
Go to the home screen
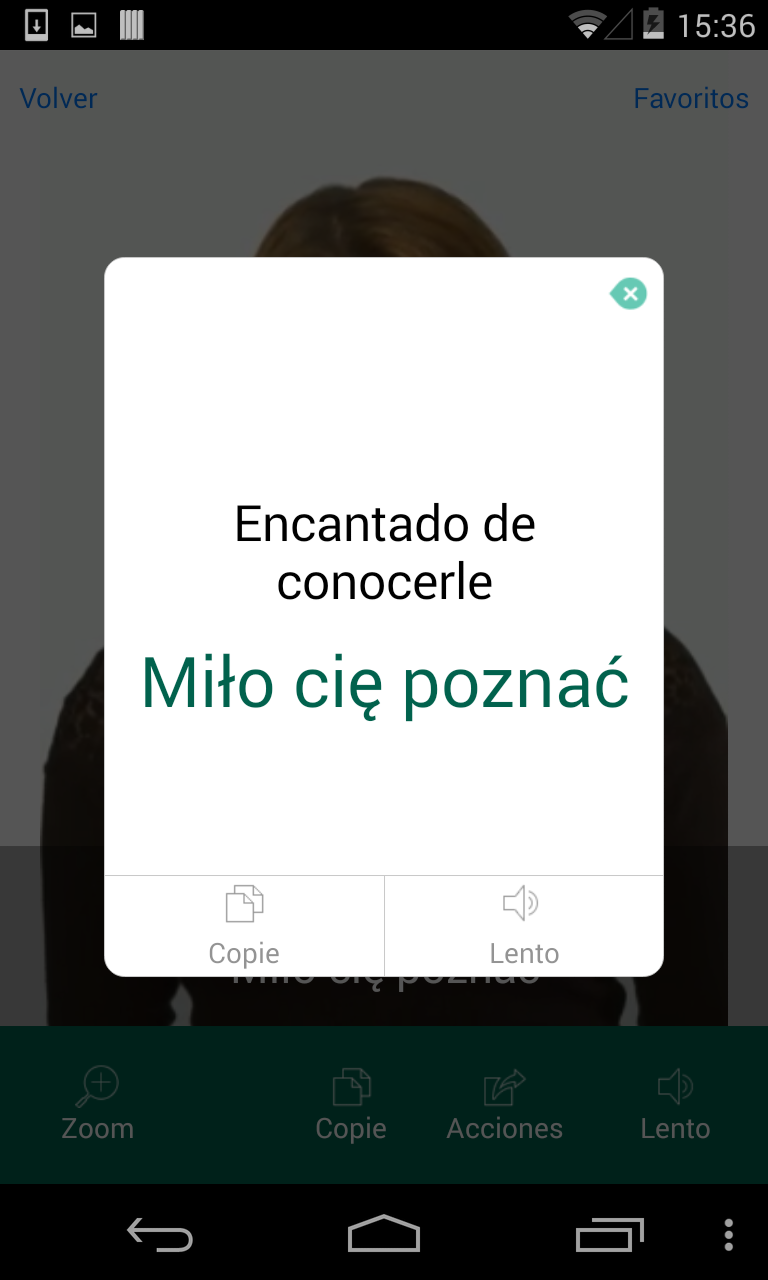coord(384,1235)
